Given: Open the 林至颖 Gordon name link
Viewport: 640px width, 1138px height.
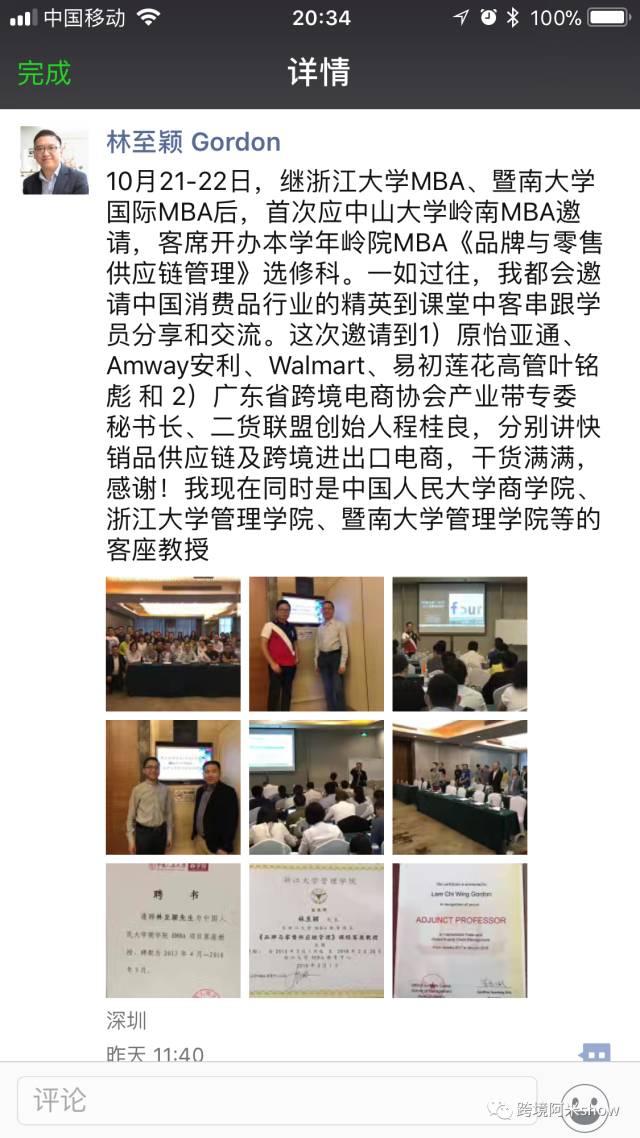Looking at the screenshot, I should point(193,142).
